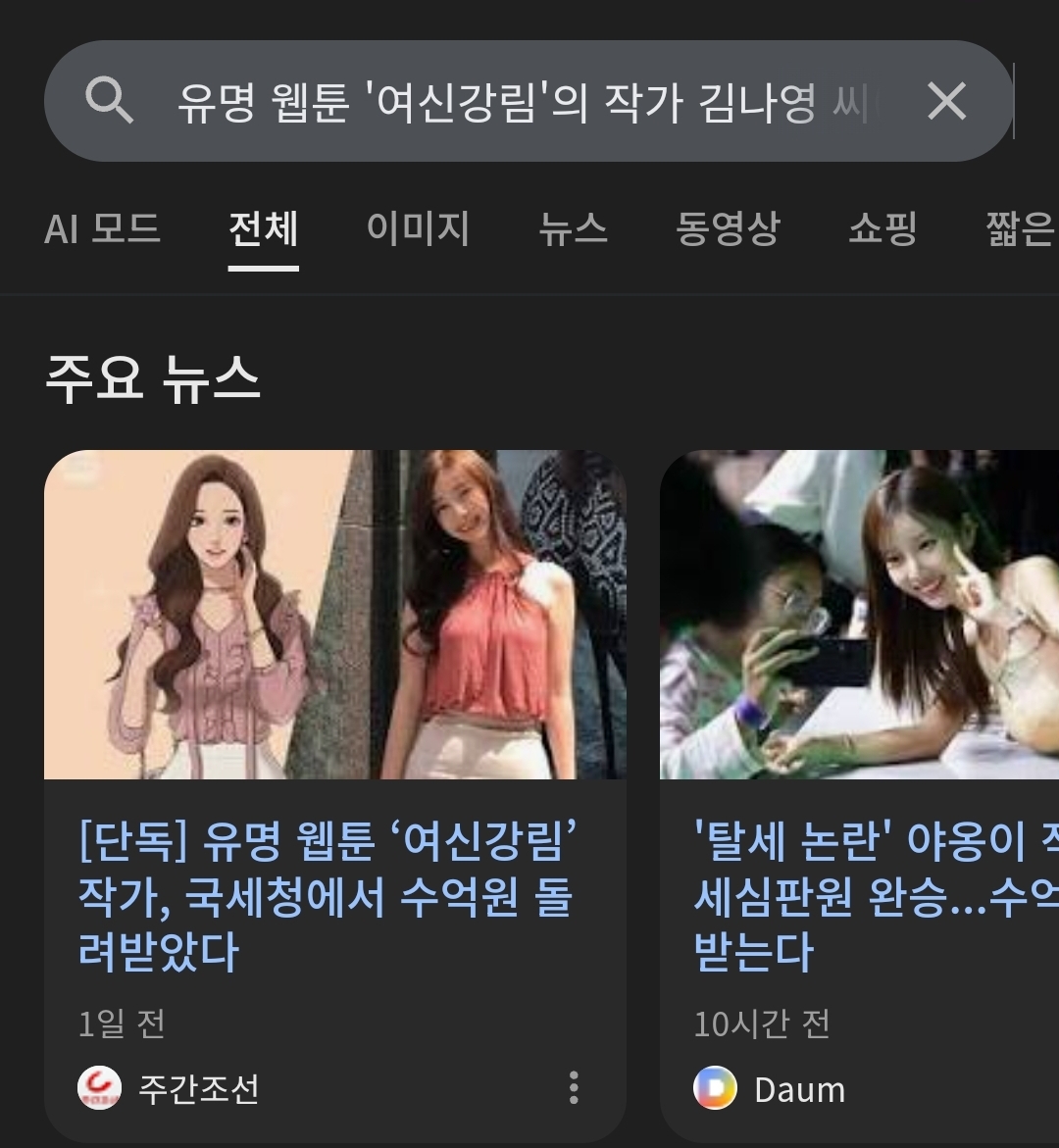
Task: Switch to the 이미지 tab
Action: (418, 229)
